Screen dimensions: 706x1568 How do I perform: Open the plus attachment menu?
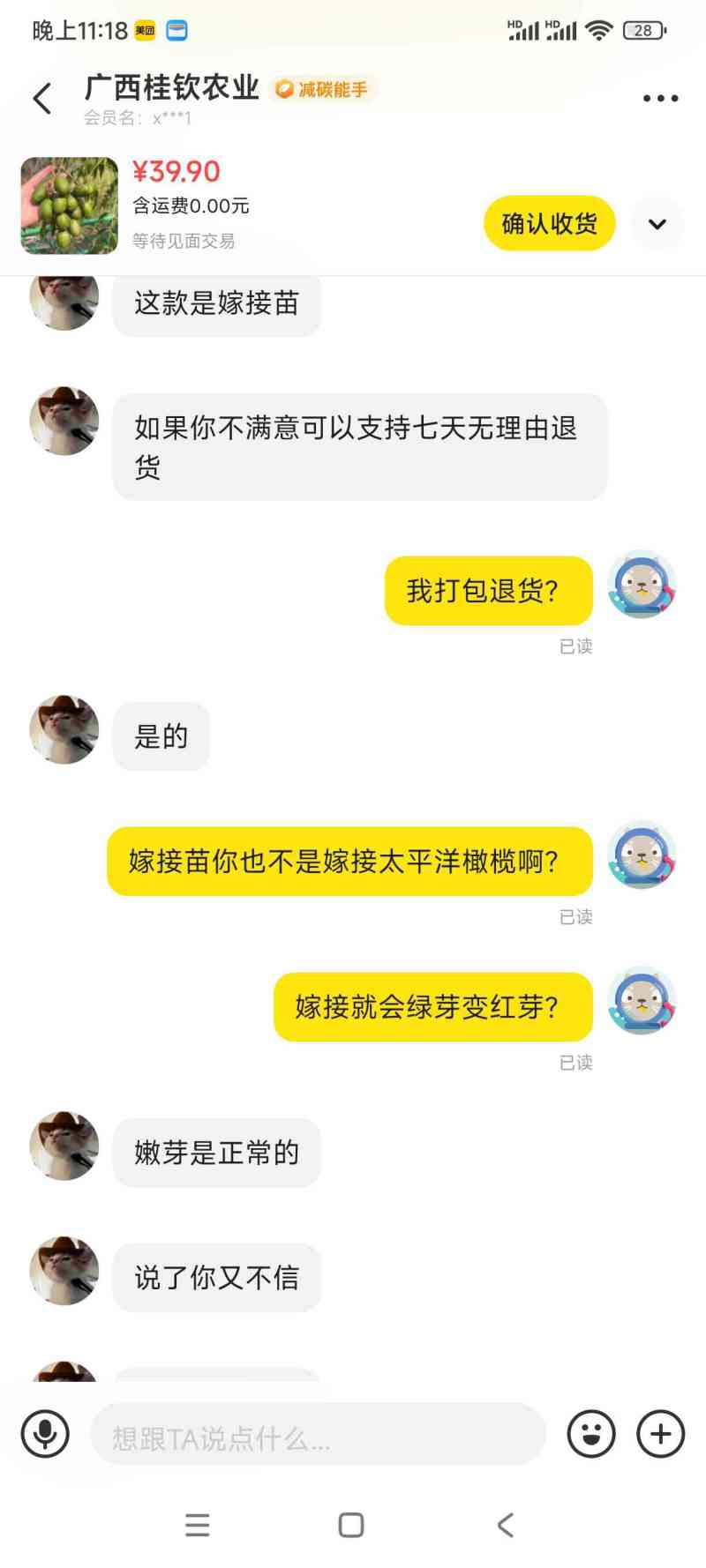(x=660, y=1434)
